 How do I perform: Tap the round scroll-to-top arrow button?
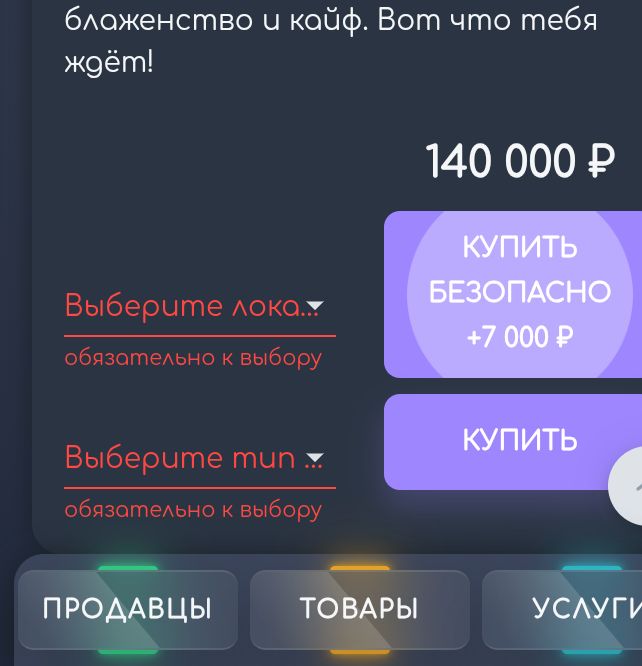pyautogui.click(x=629, y=487)
